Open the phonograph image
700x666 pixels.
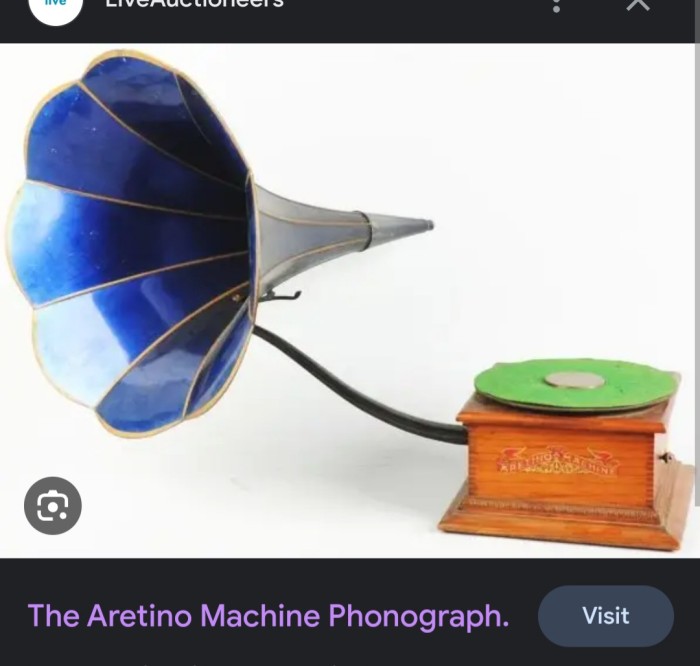350,300
